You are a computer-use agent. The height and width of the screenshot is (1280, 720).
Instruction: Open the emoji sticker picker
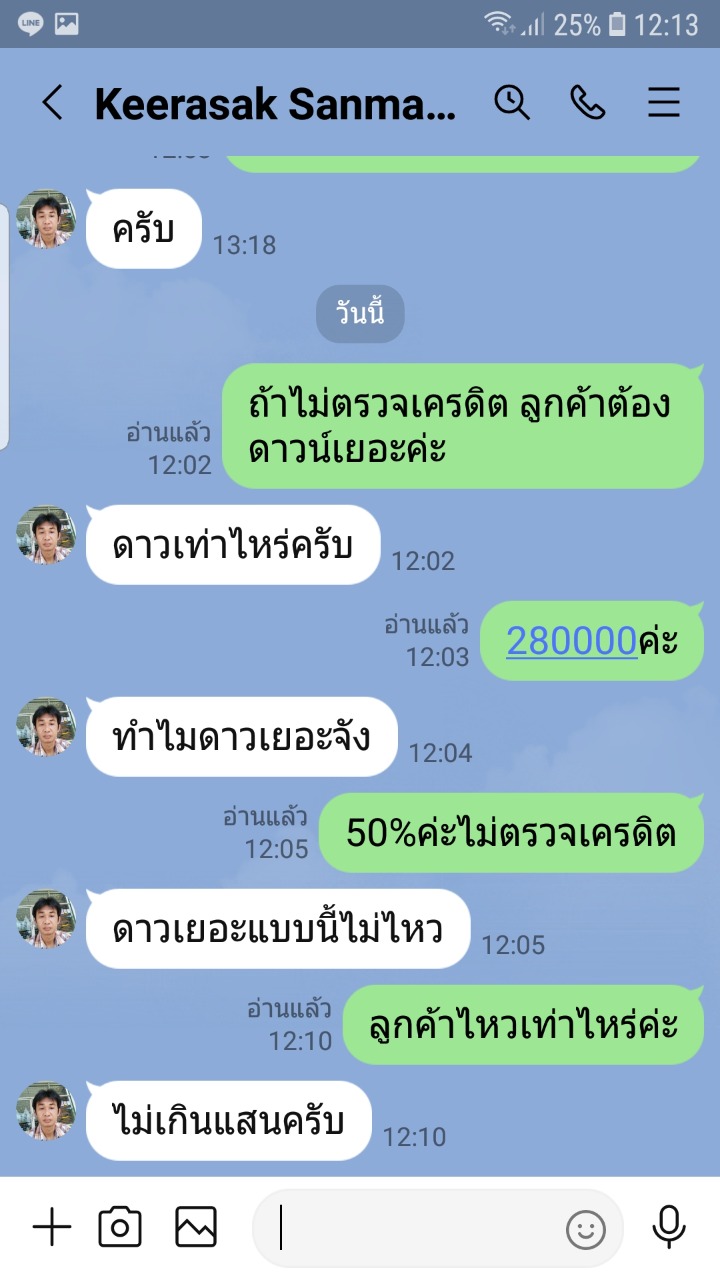(x=586, y=1229)
